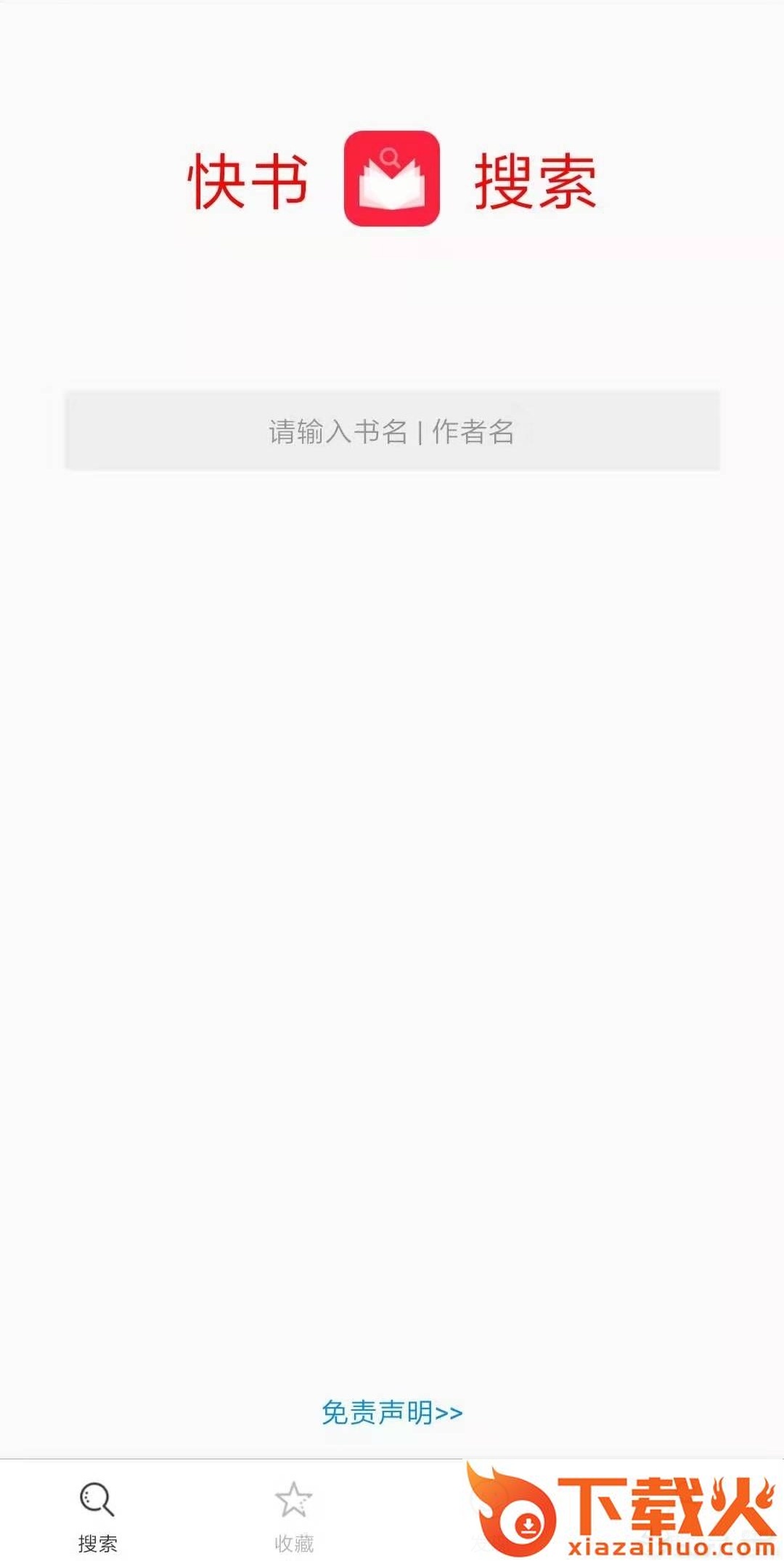Switch to the 收藏 favorites tab
The image size is (784, 1561).
point(294,1516)
